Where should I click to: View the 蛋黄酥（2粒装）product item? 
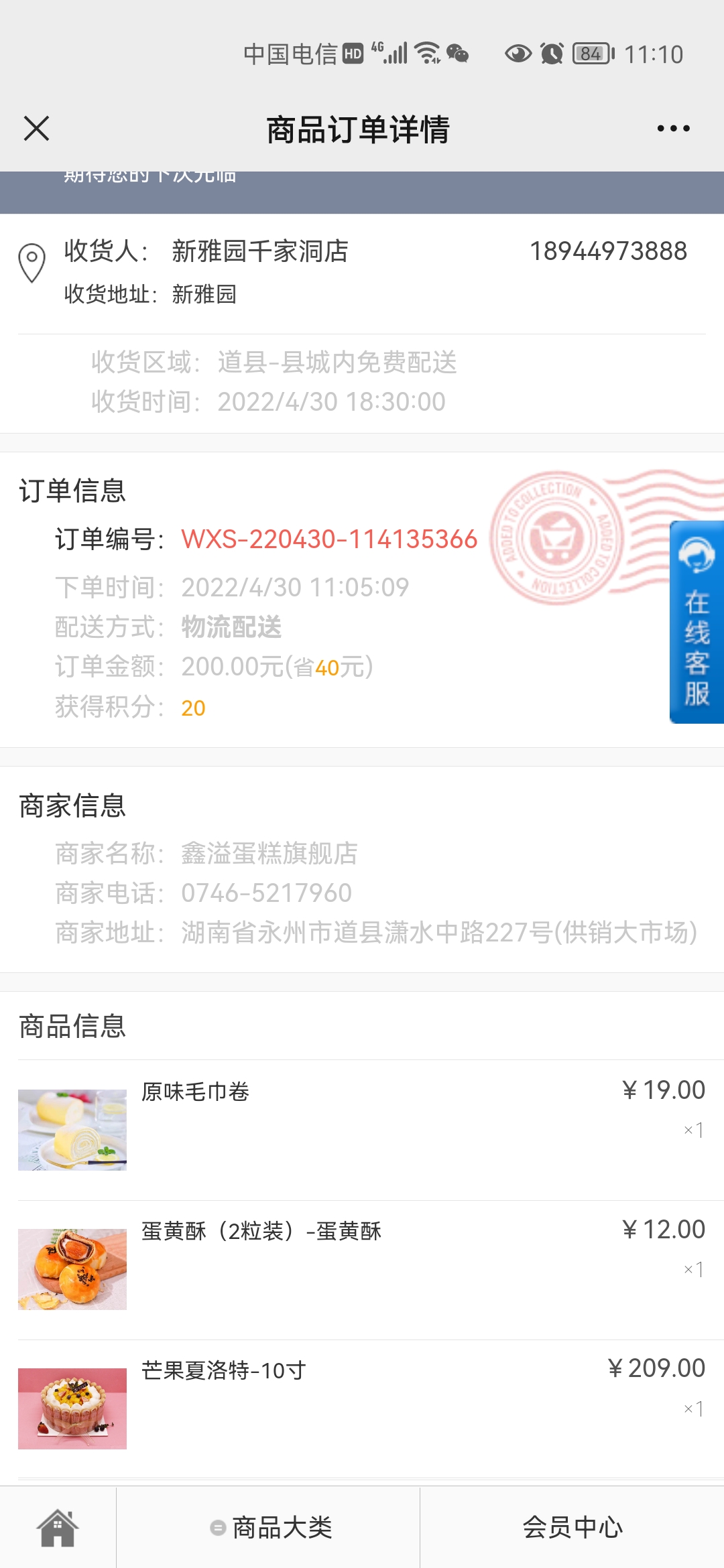362,1270
